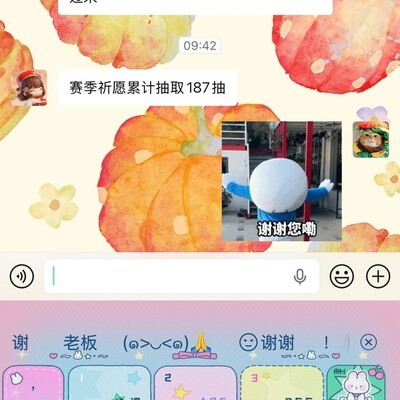
Task: Open my cat avatar profile
Action: (371, 139)
